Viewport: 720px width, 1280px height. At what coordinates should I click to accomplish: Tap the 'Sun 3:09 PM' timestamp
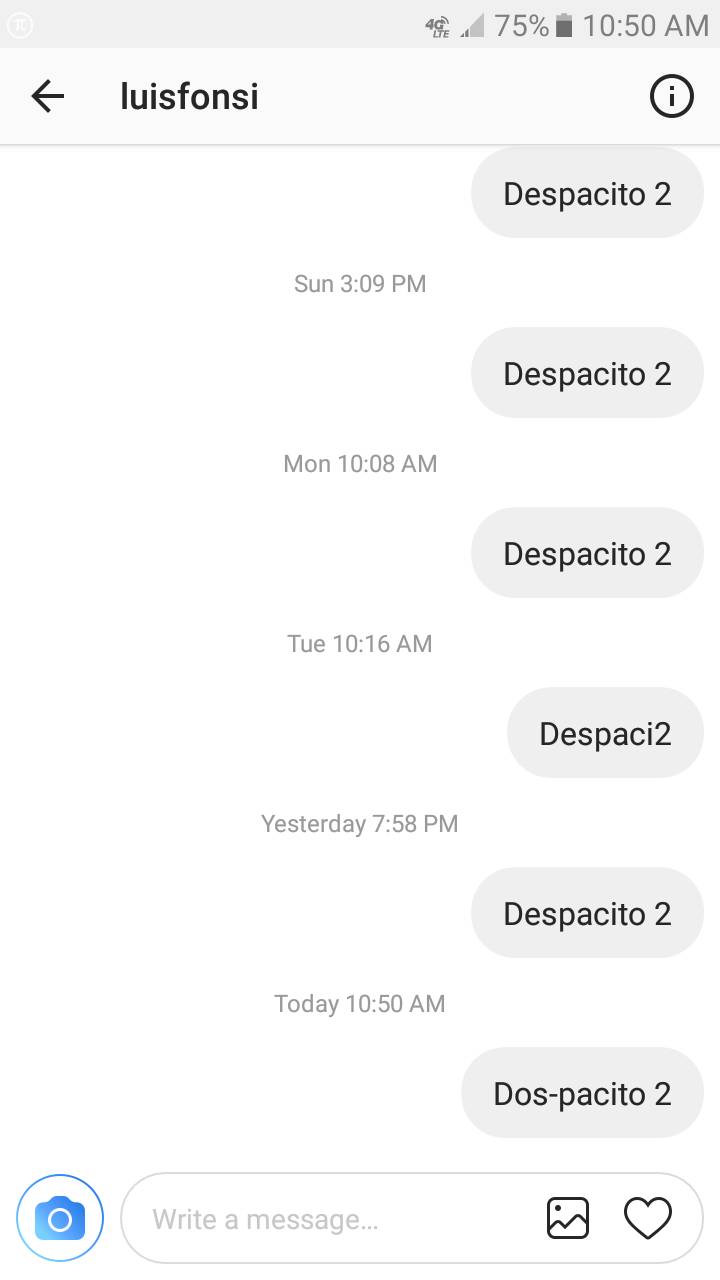point(360,283)
